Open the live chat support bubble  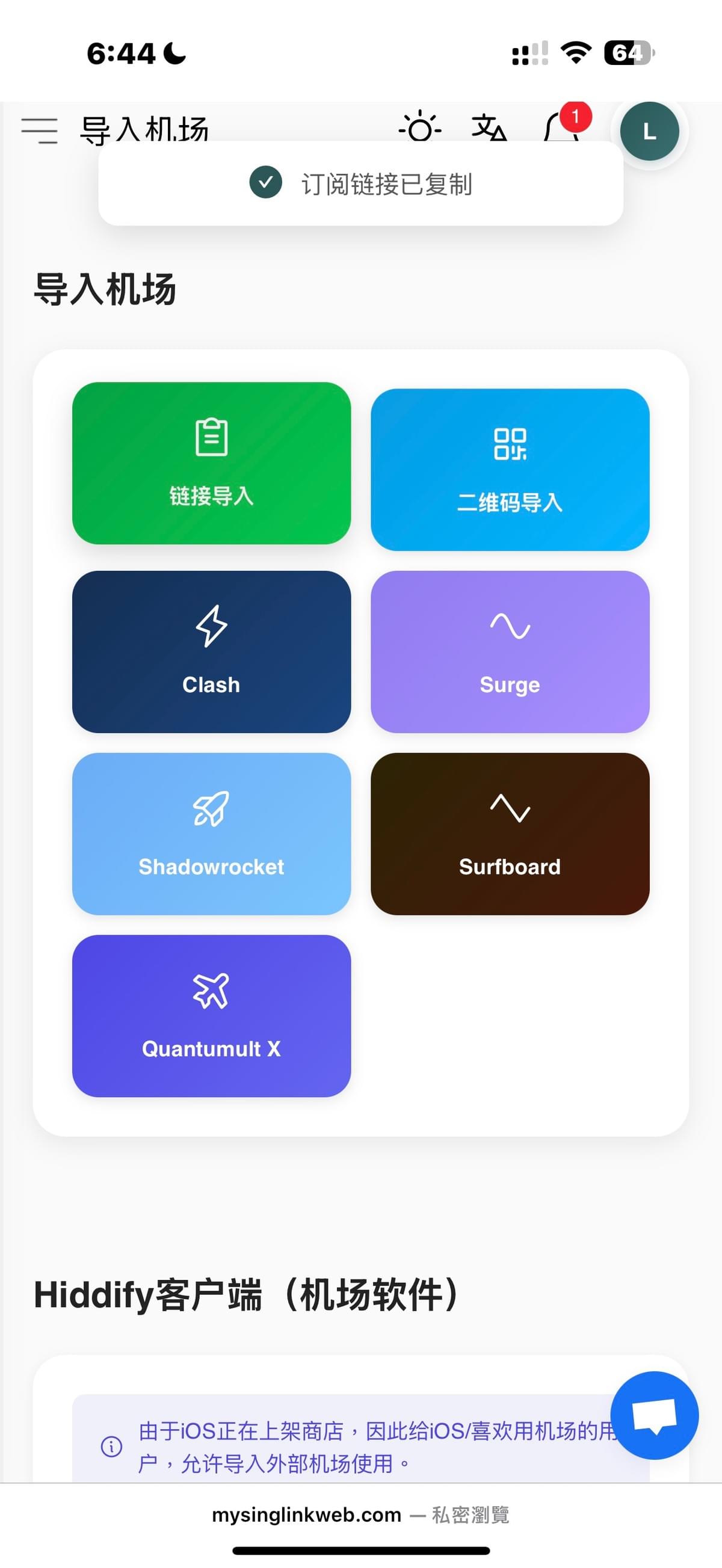point(654,1415)
